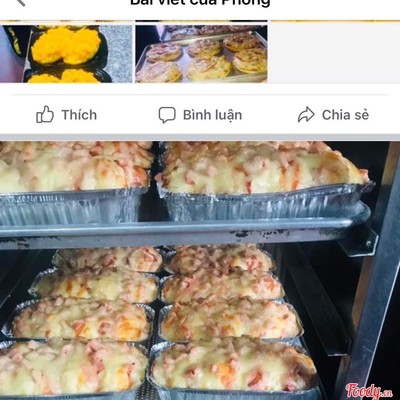Image resolution: width=400 pixels, height=400 pixels.
Task: Open the photo of pizzas on a tray
Action: (201, 52)
